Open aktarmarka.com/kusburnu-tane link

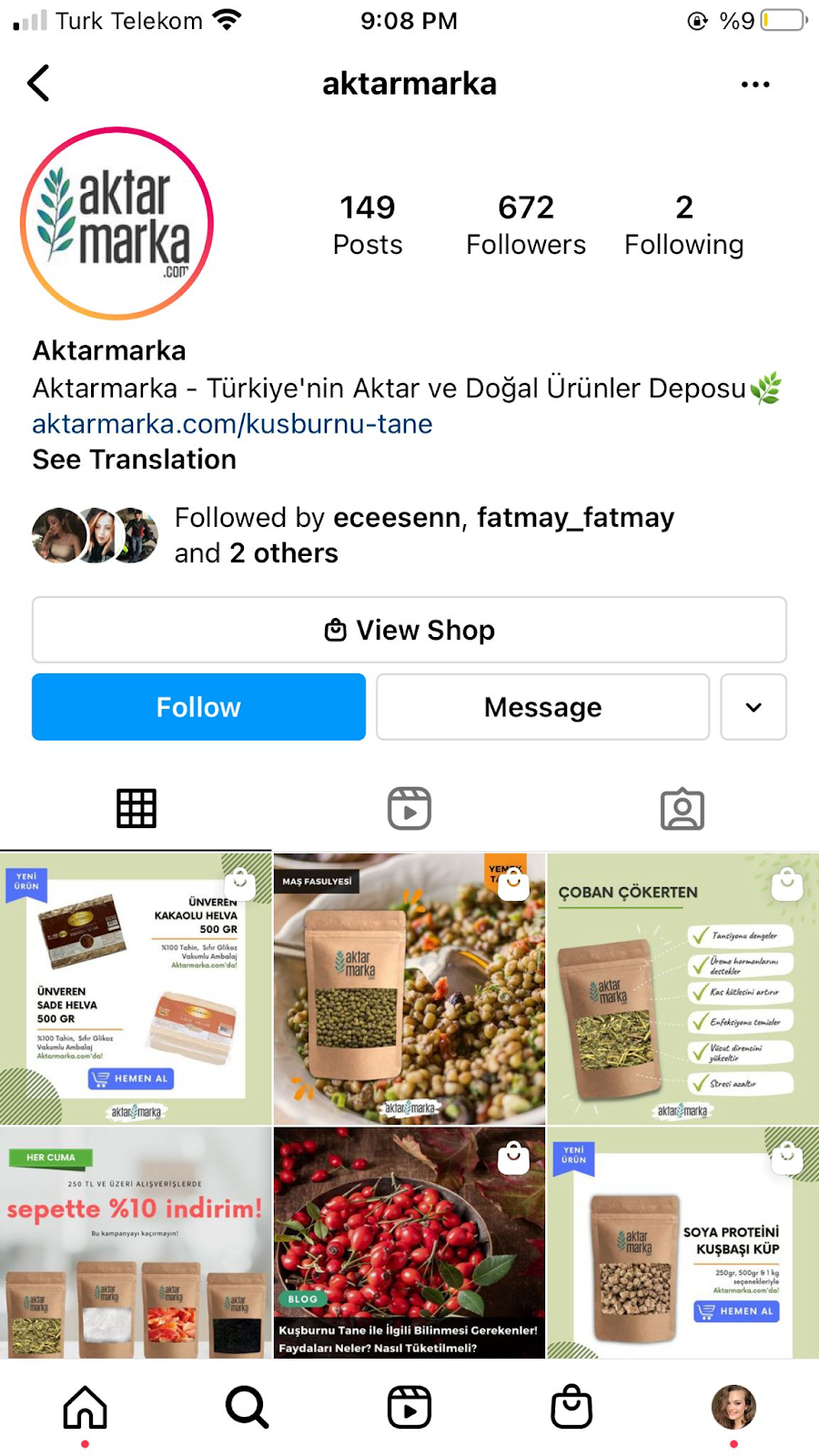[232, 424]
